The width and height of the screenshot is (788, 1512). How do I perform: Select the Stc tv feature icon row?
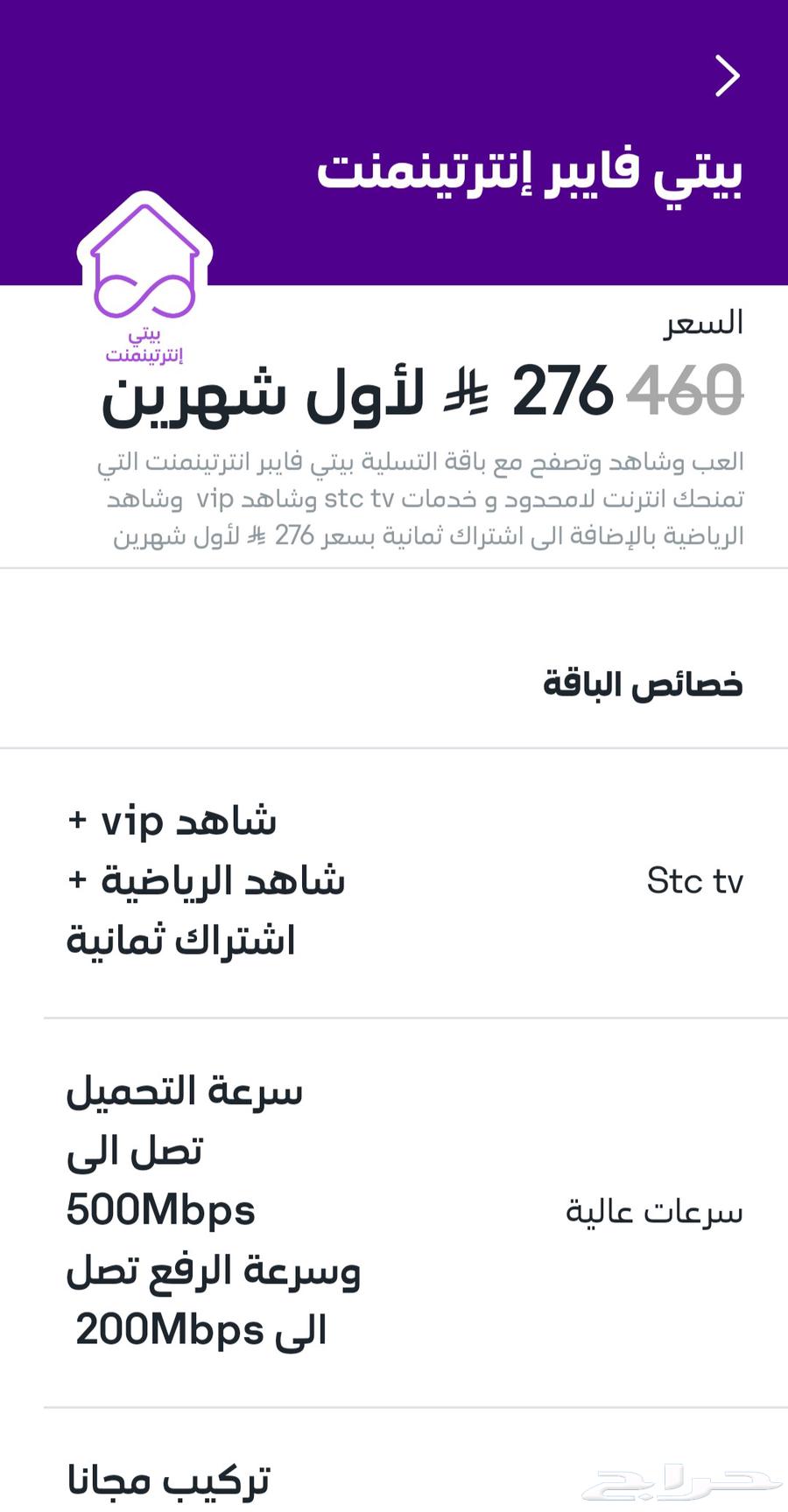[696, 880]
